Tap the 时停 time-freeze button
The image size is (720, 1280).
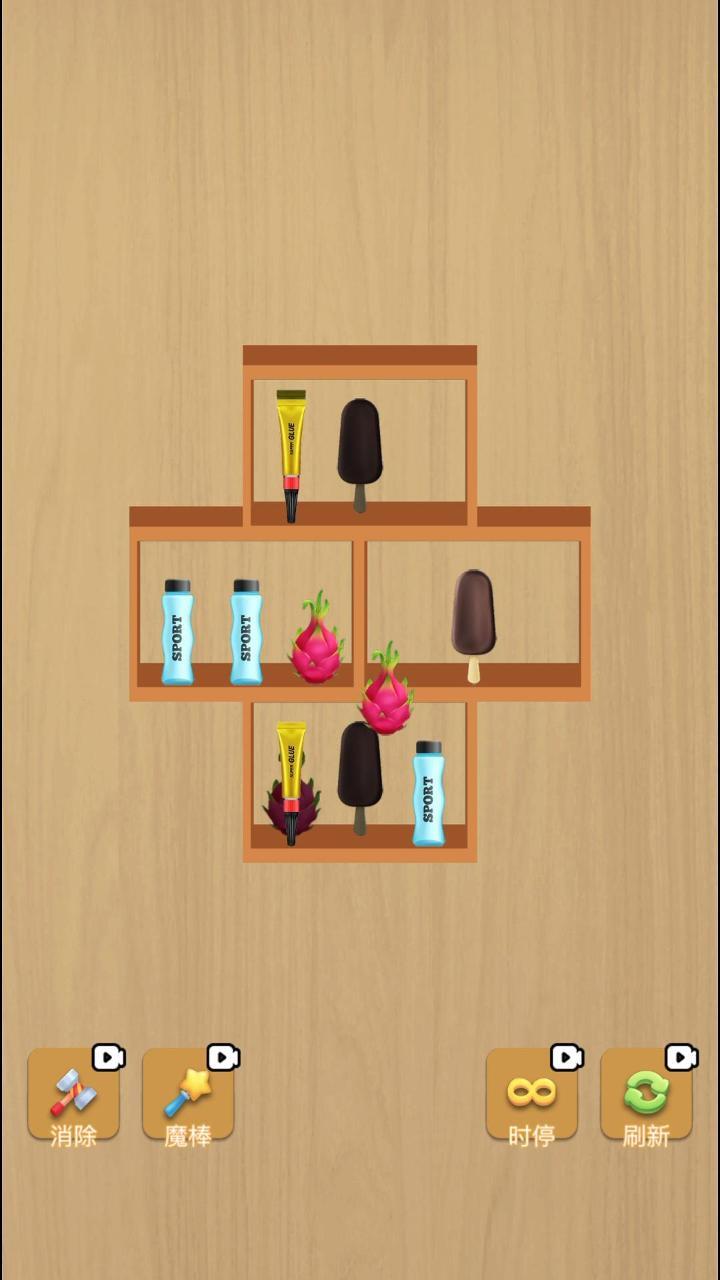(x=531, y=1095)
